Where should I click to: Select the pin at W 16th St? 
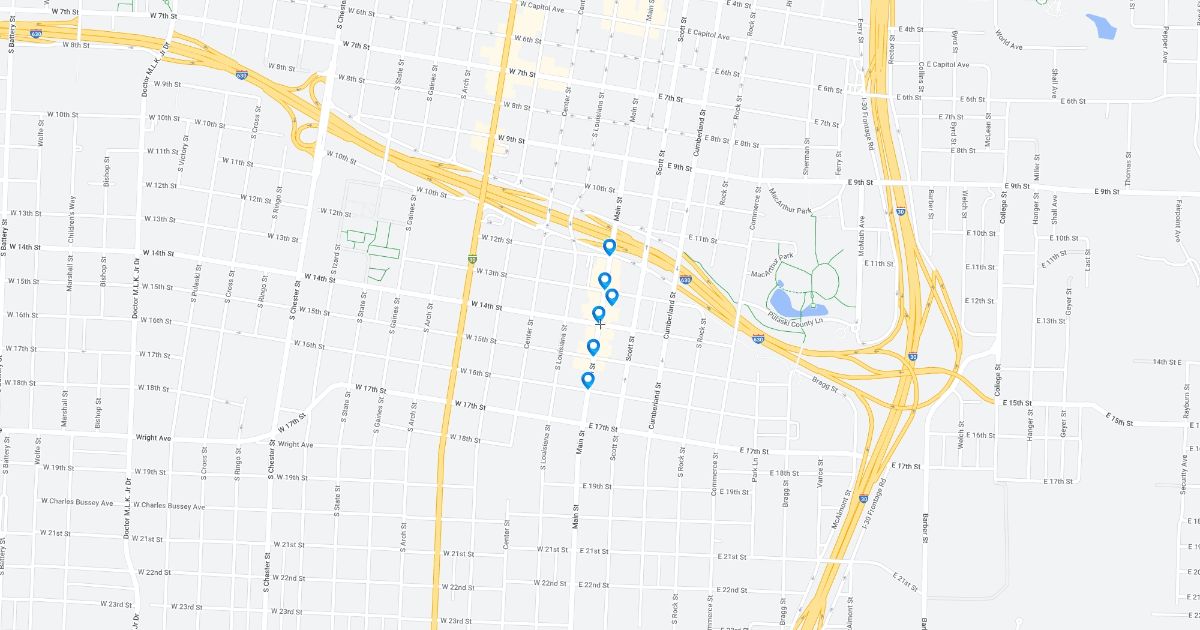coord(588,379)
